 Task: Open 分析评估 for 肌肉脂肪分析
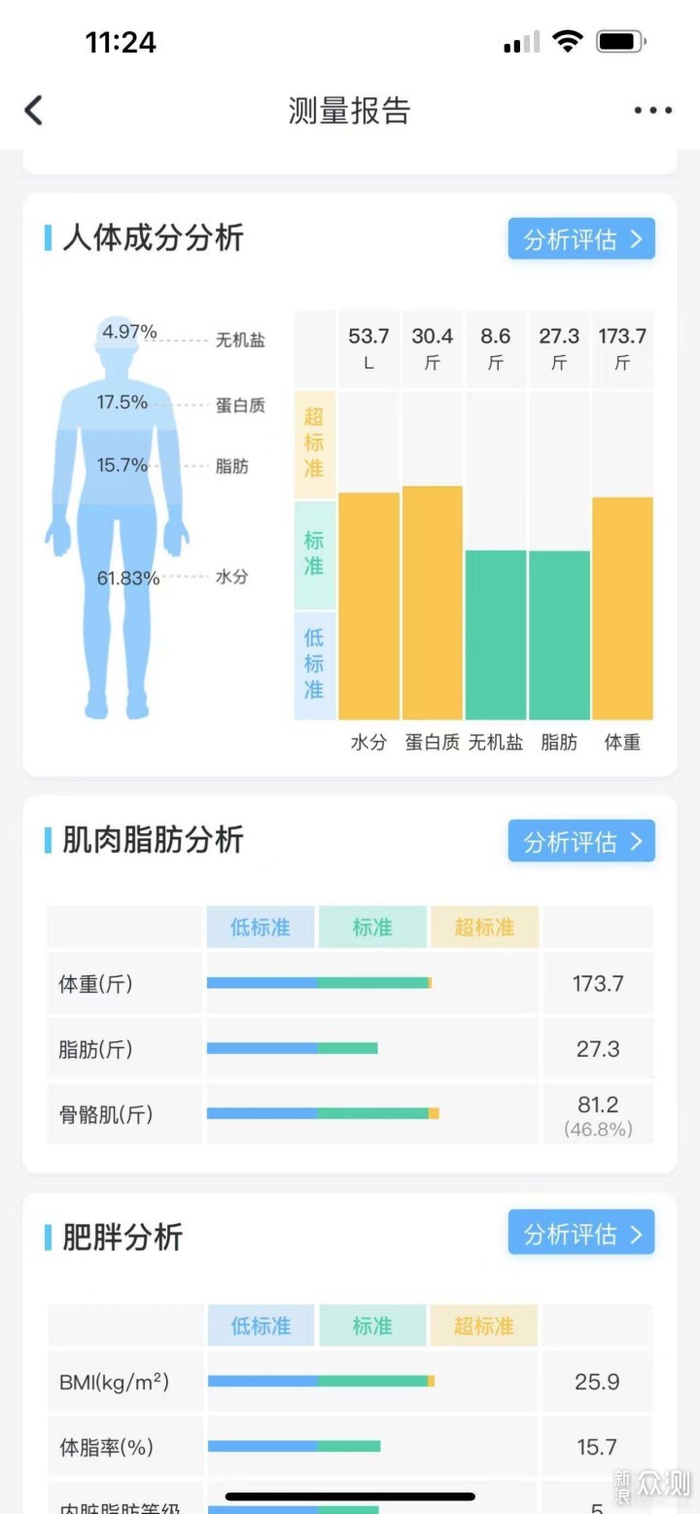(581, 841)
